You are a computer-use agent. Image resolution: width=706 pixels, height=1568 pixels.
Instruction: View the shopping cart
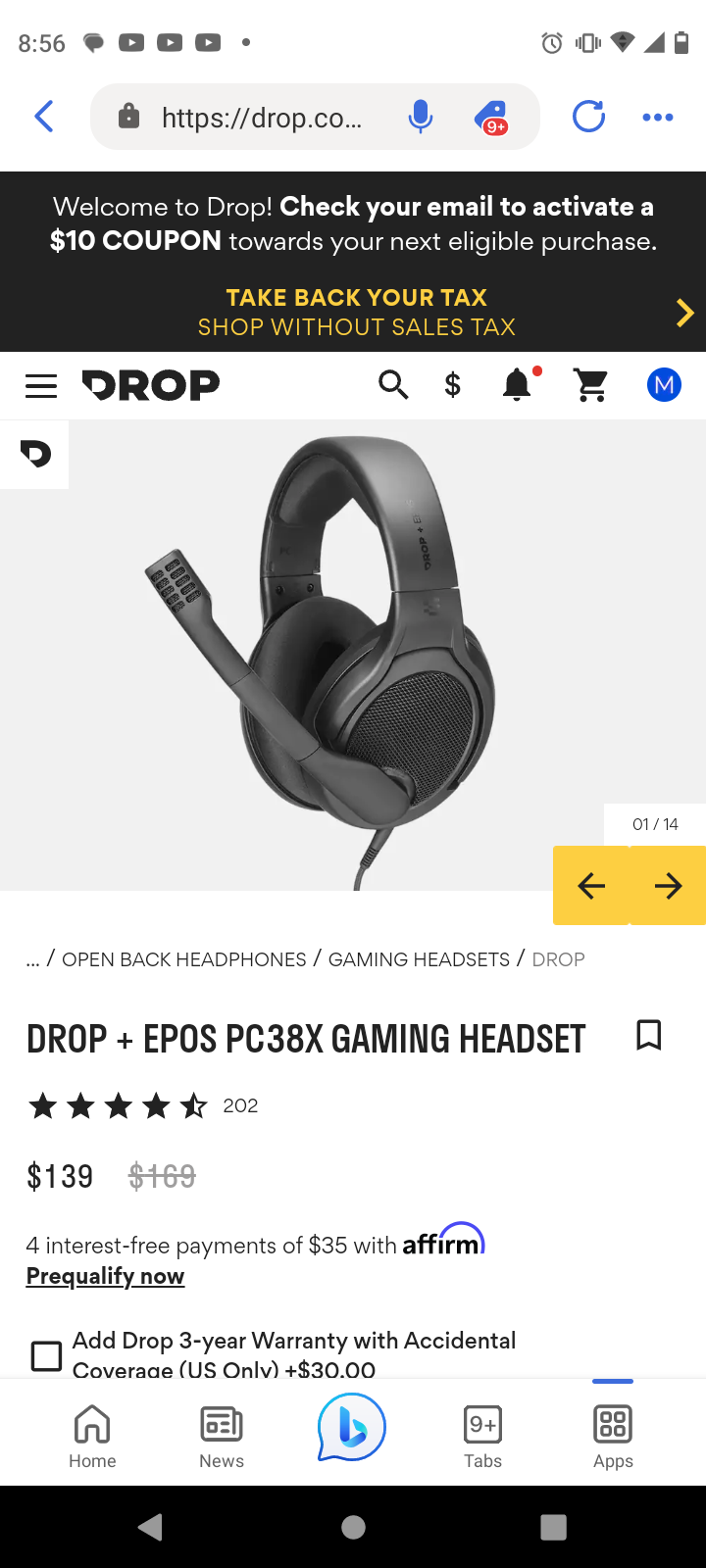[x=591, y=385]
